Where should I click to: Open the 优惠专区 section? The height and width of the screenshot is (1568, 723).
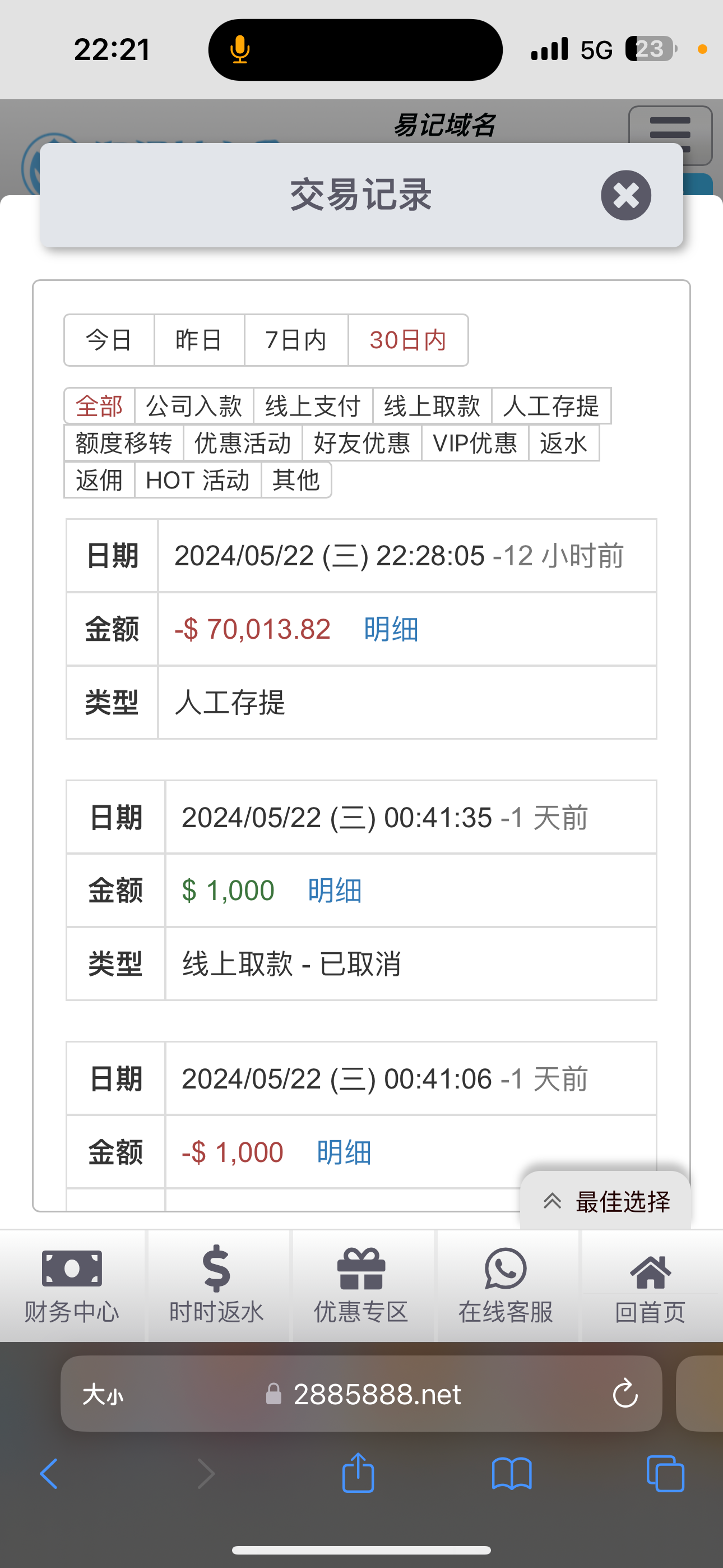pyautogui.click(x=361, y=1285)
